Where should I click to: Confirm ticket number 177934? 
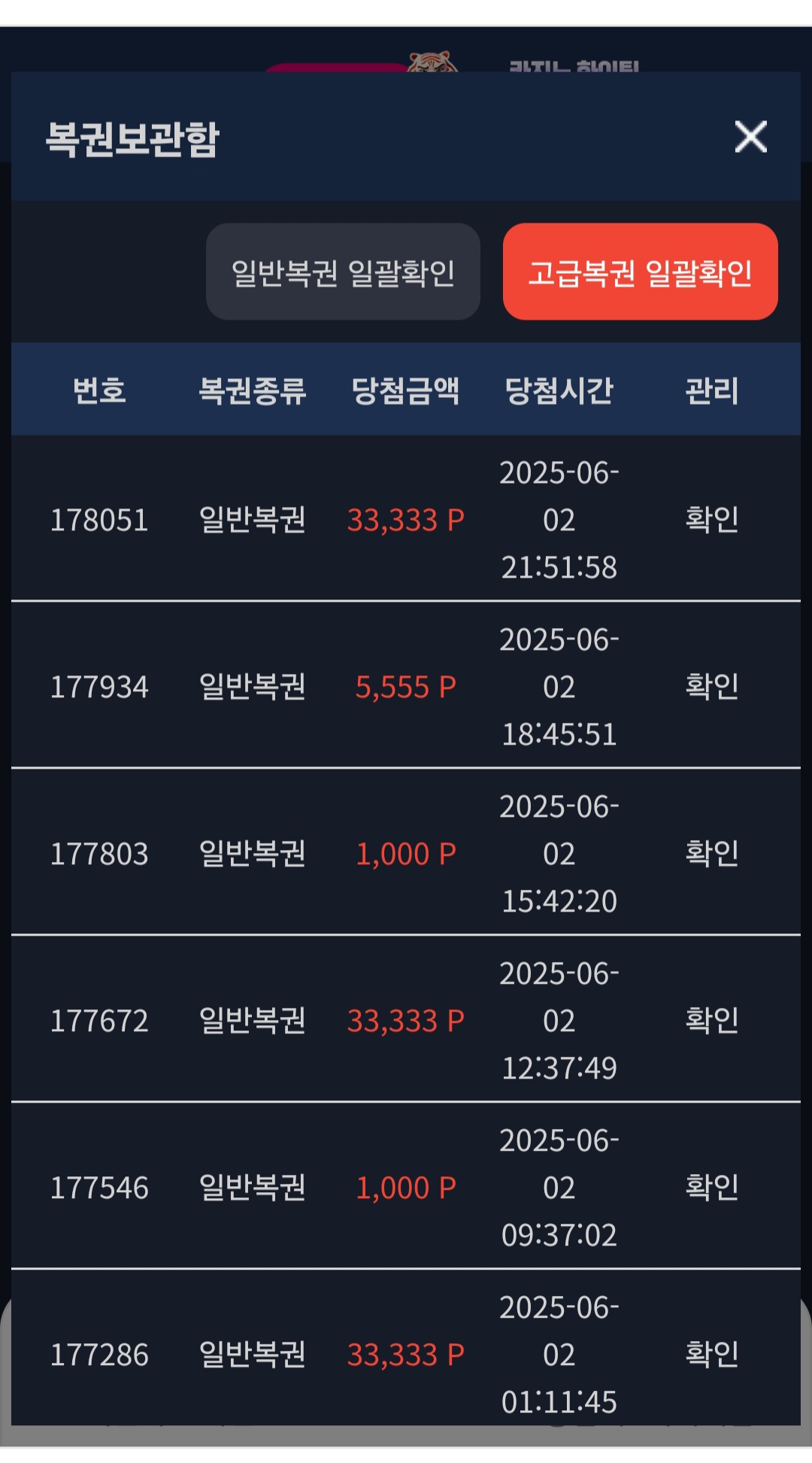pos(711,686)
